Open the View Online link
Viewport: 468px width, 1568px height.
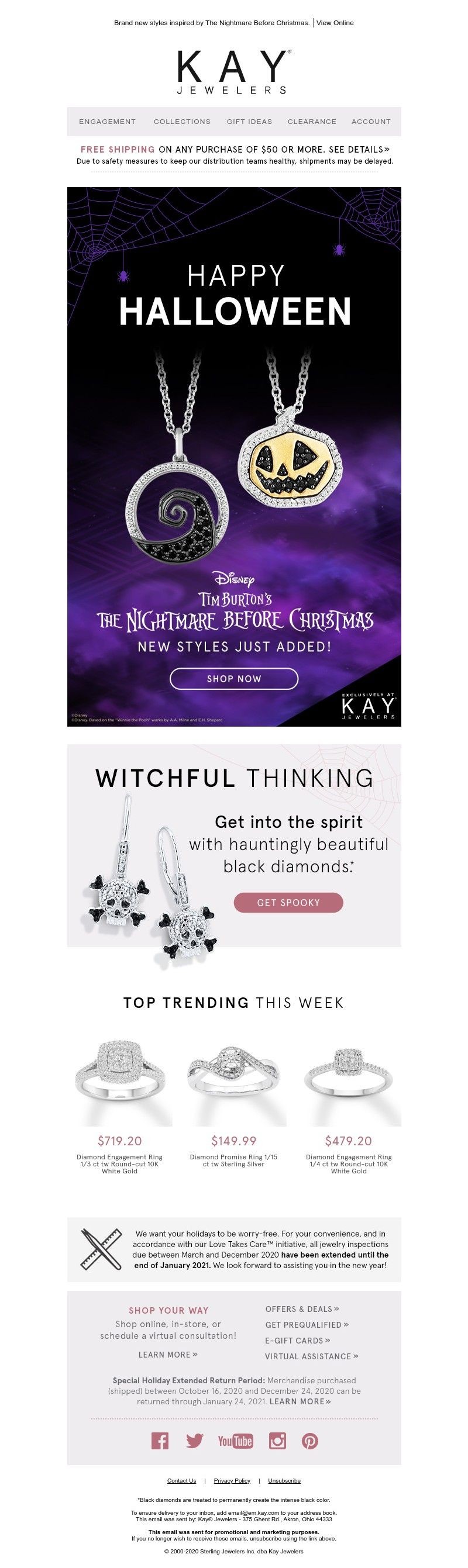coord(335,23)
